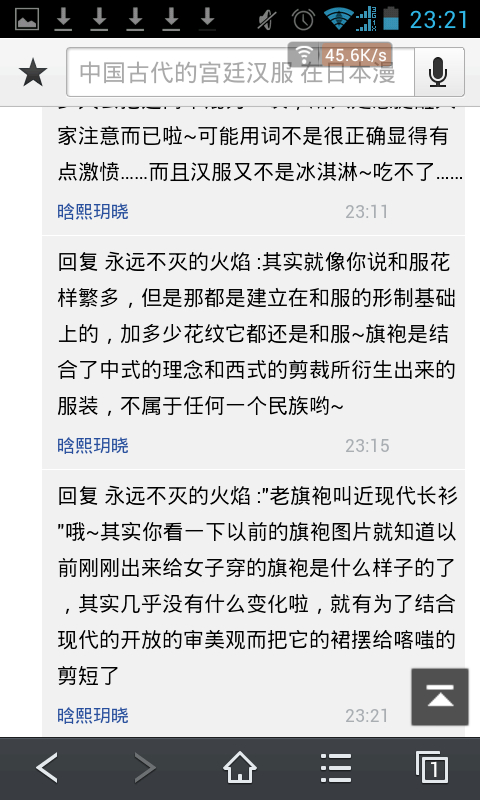Screen dimensions: 480x800
Task: Go to the browser home page
Action: 240,768
